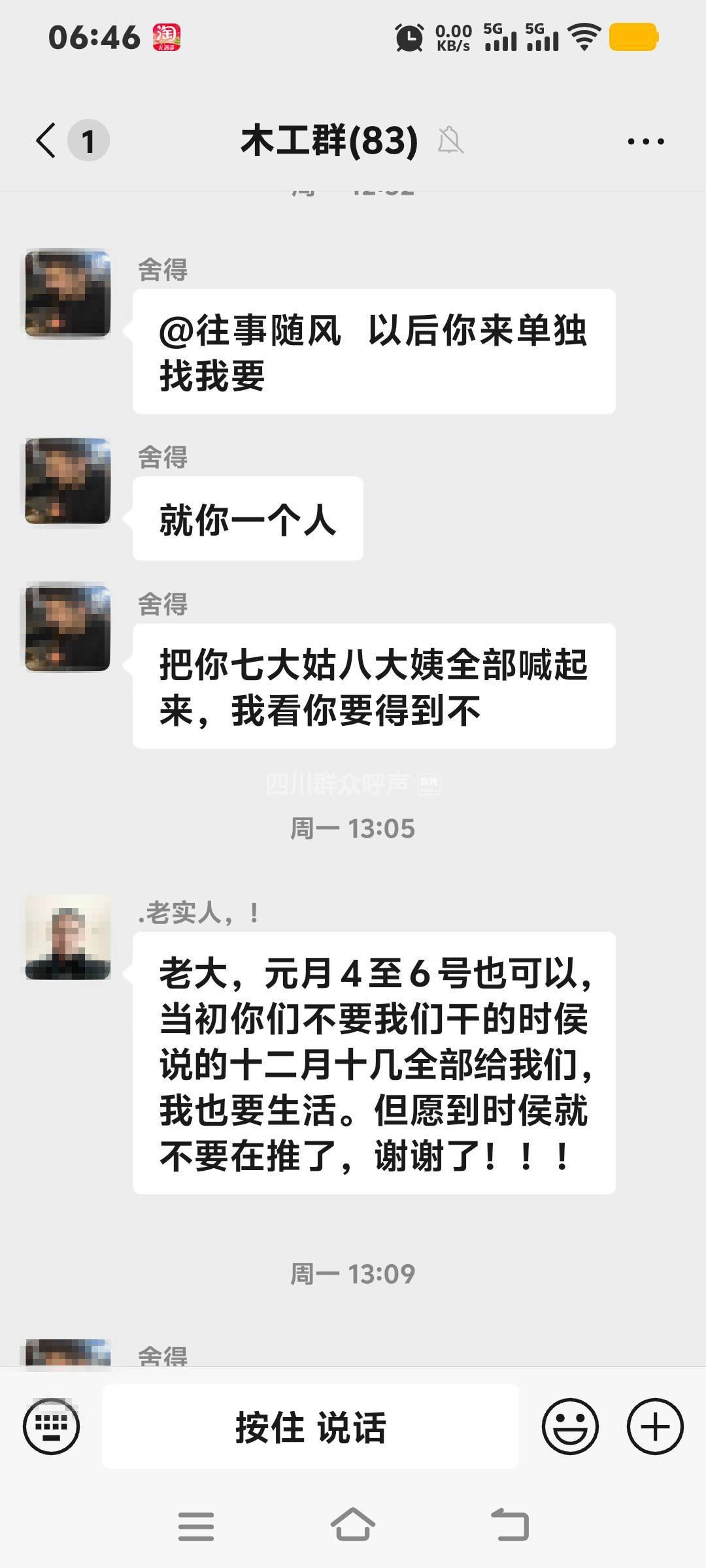This screenshot has width=706, height=1568.
Task: Open .老实人,! profile avatar
Action: pos(67,937)
